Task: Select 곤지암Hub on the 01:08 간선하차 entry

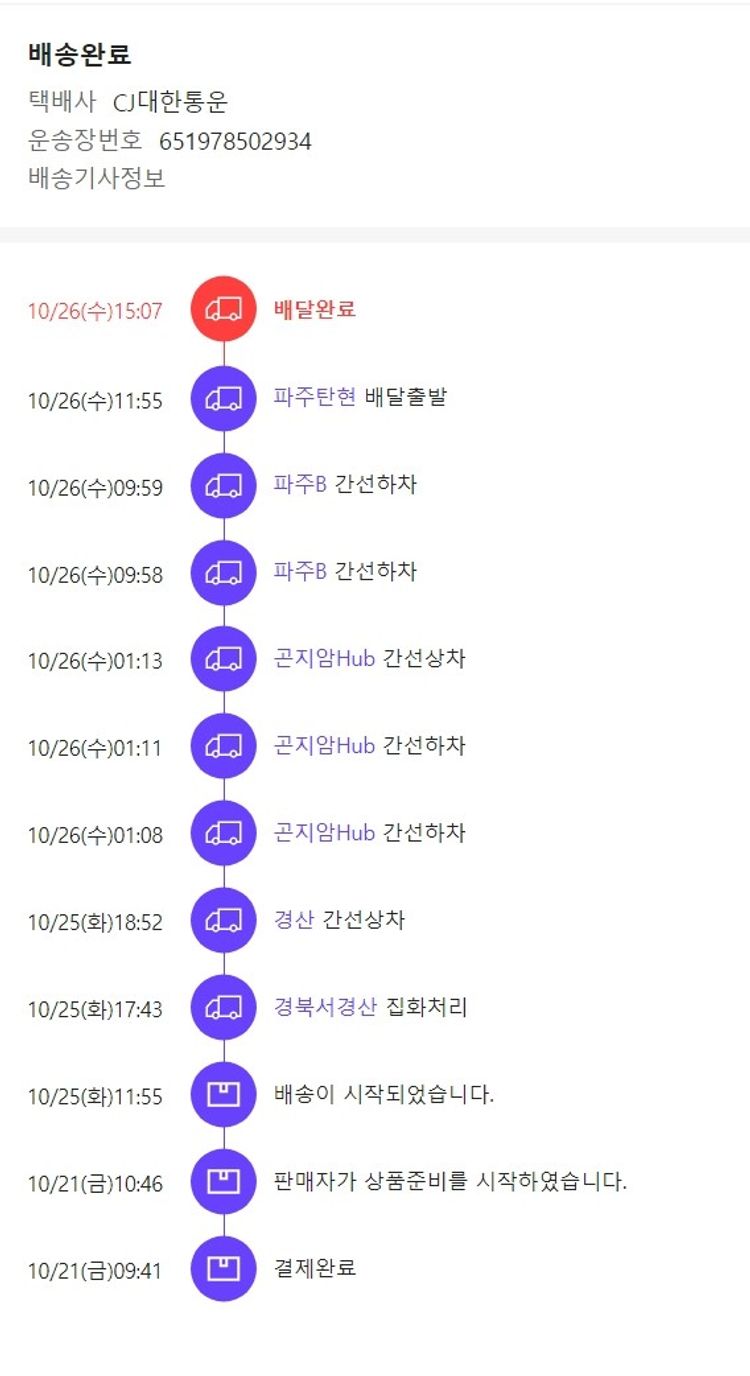Action: (324, 832)
